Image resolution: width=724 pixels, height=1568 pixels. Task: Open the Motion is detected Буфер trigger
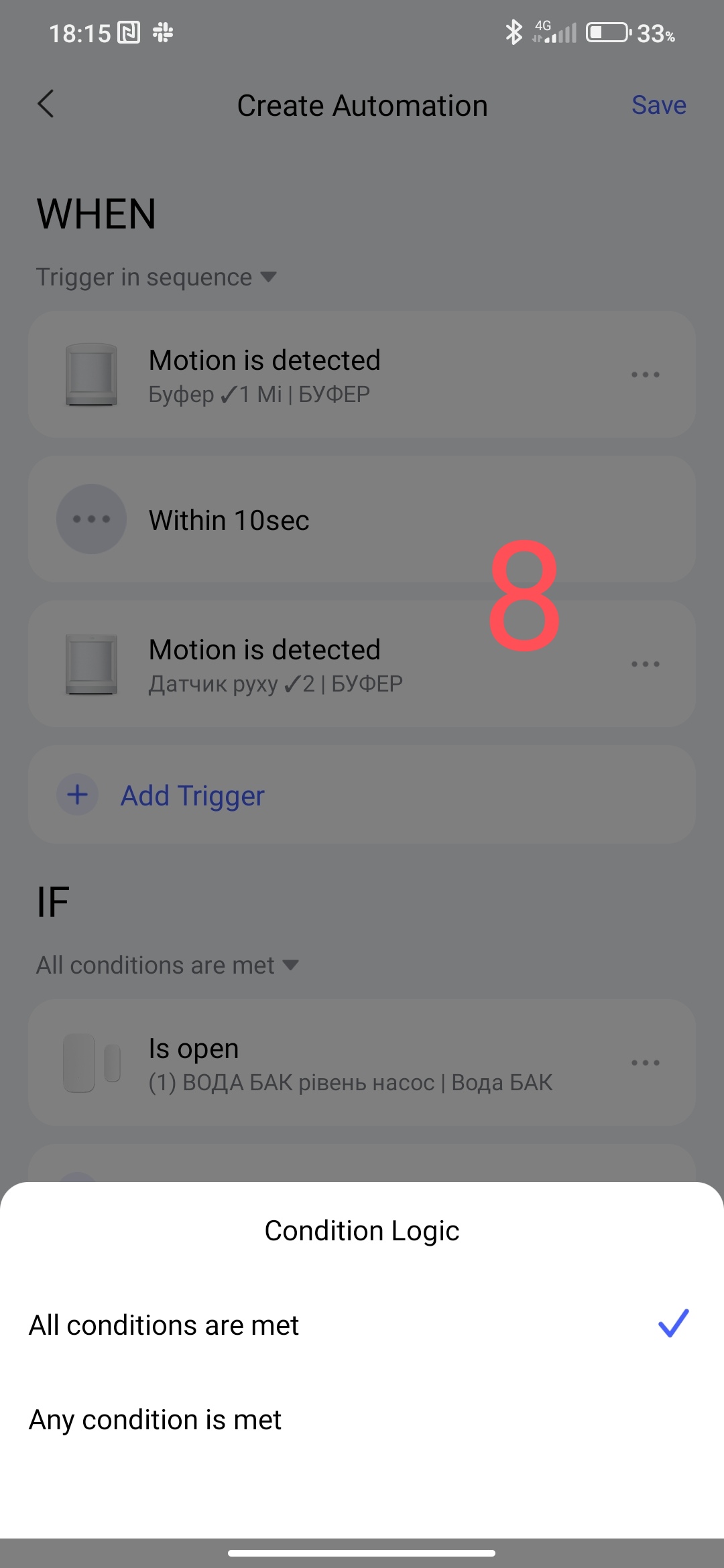322,375
